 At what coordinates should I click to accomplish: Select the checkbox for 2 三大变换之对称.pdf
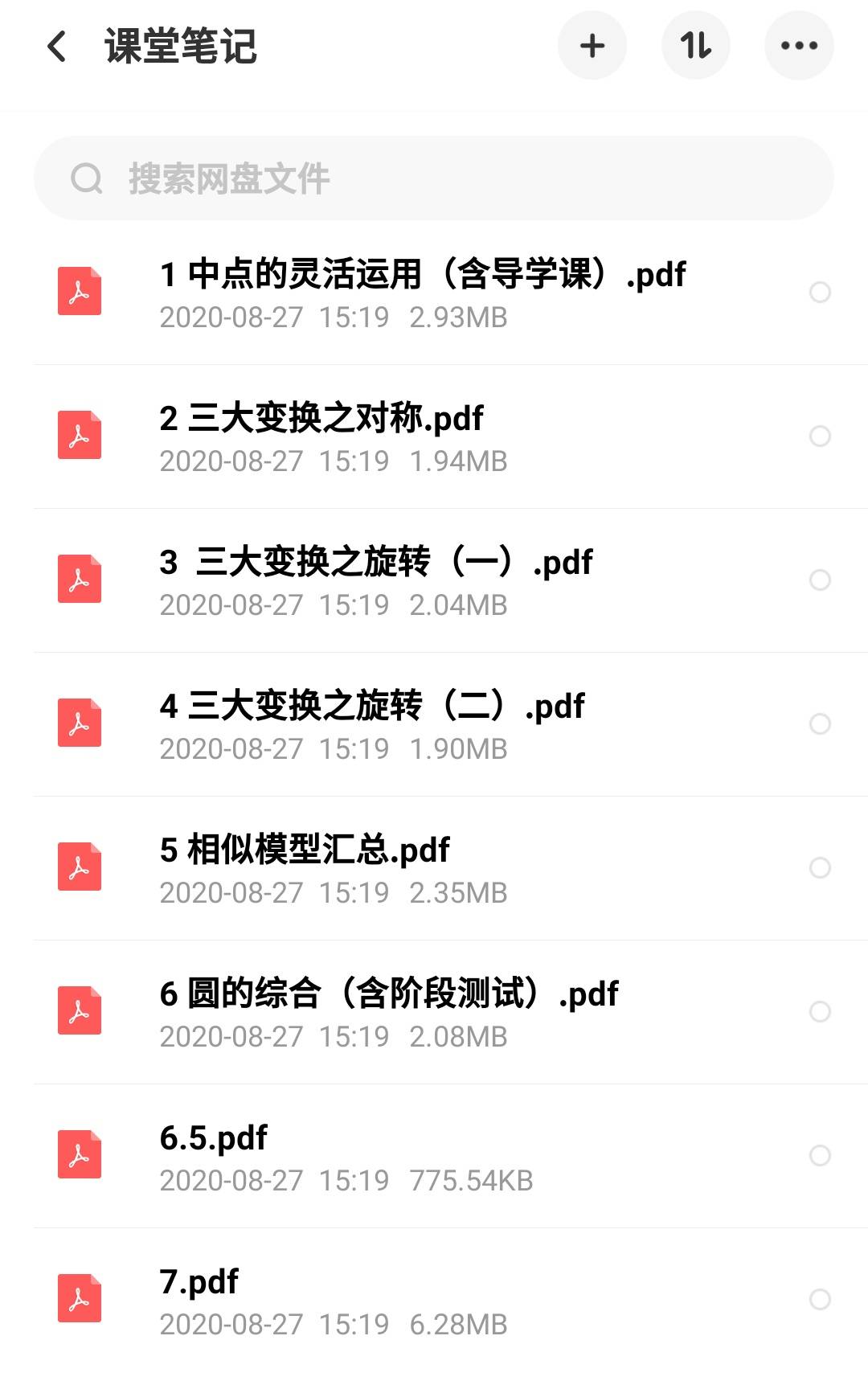pyautogui.click(x=820, y=436)
